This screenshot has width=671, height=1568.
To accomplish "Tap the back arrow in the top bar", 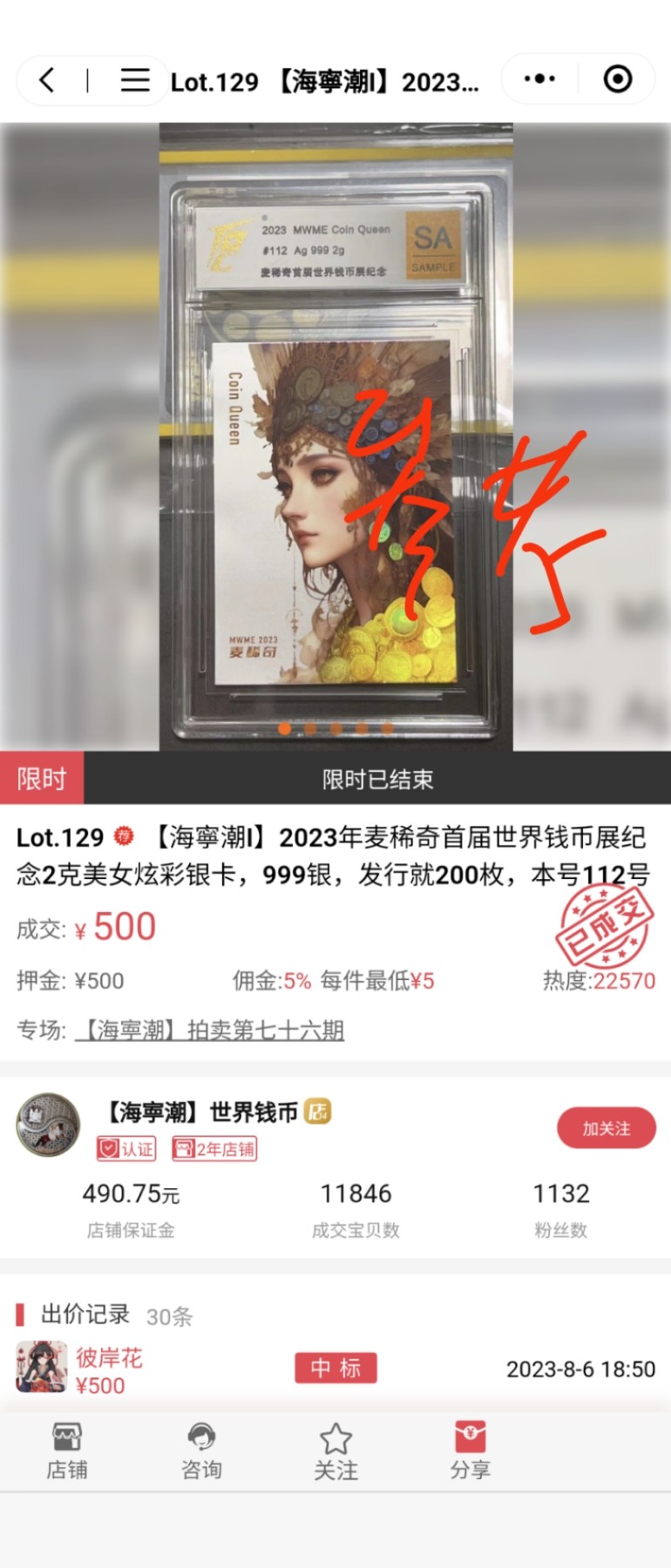I will (47, 79).
